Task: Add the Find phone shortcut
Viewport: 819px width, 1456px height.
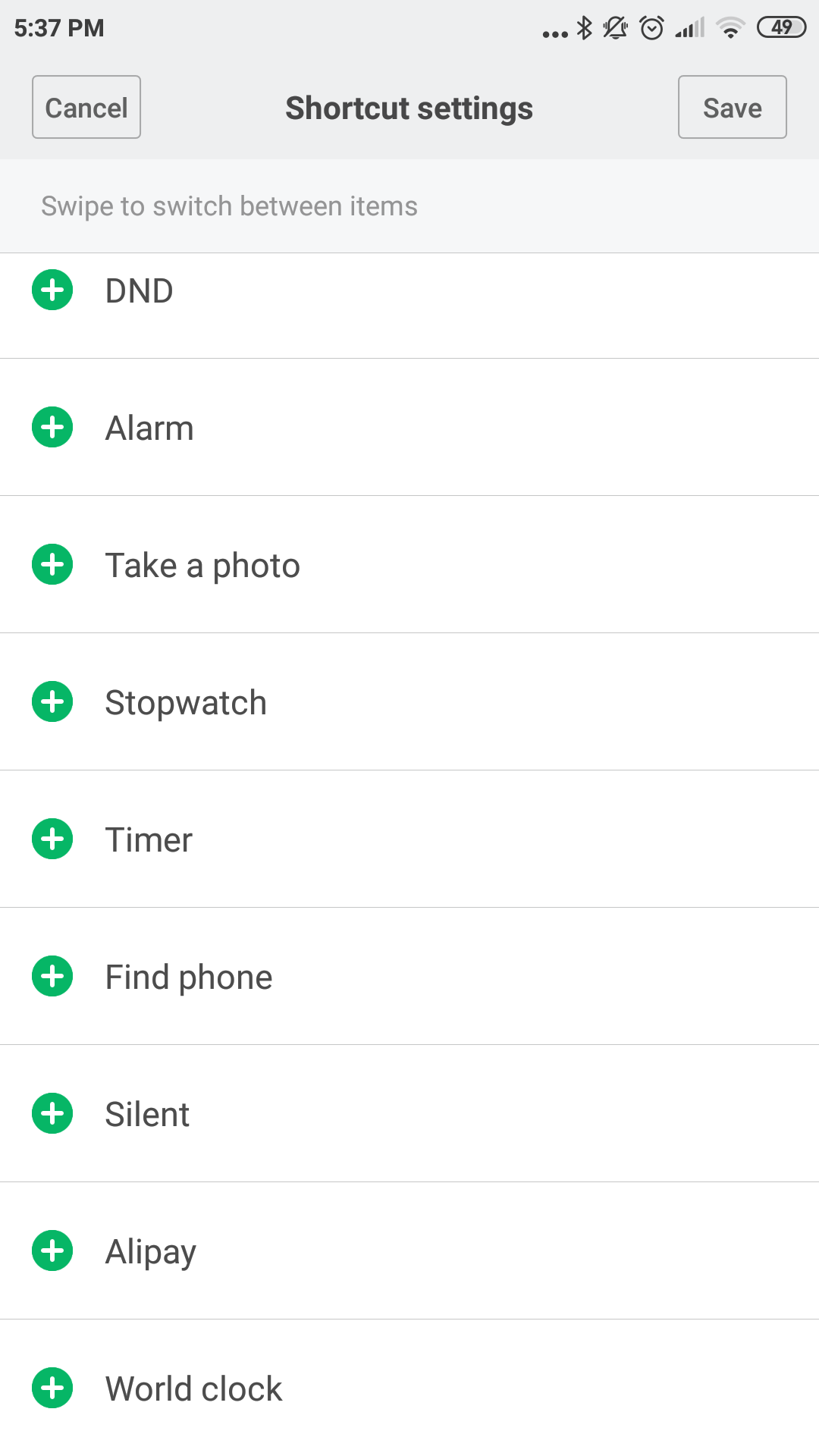Action: [52, 976]
